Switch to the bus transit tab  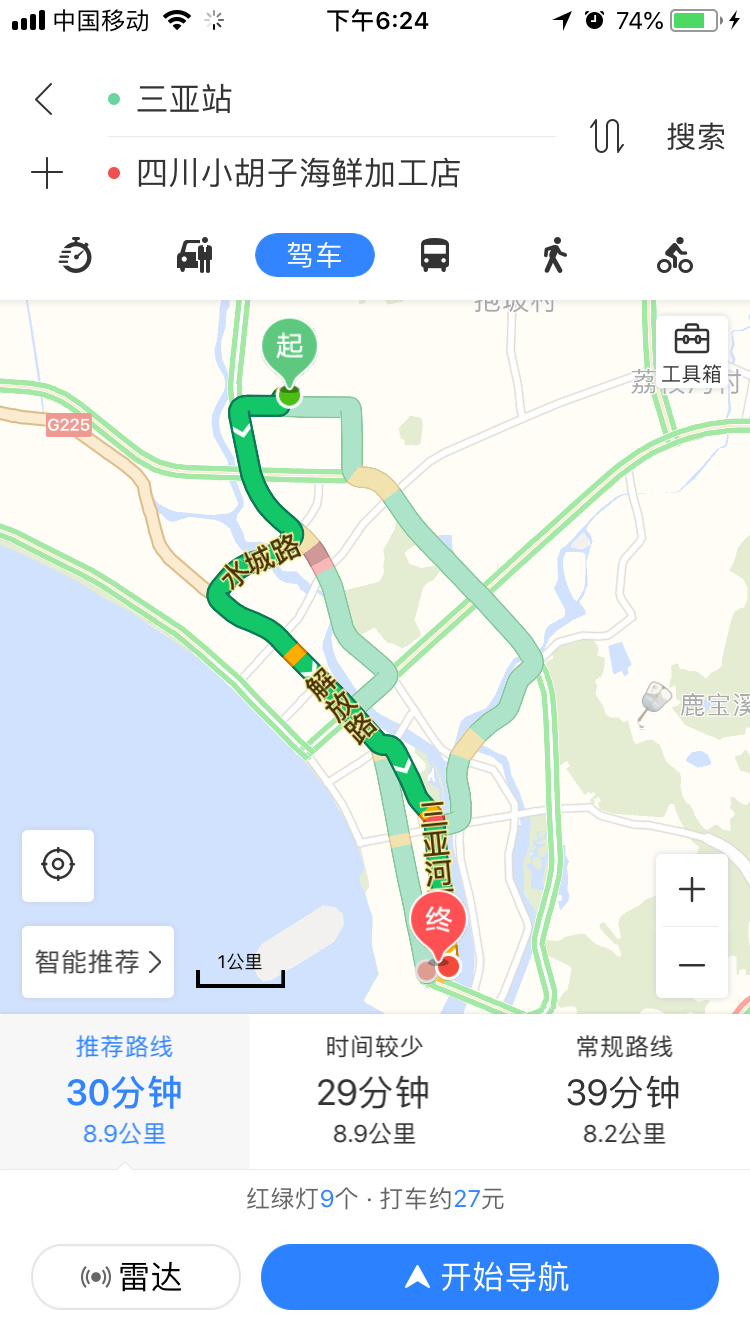[435, 256]
